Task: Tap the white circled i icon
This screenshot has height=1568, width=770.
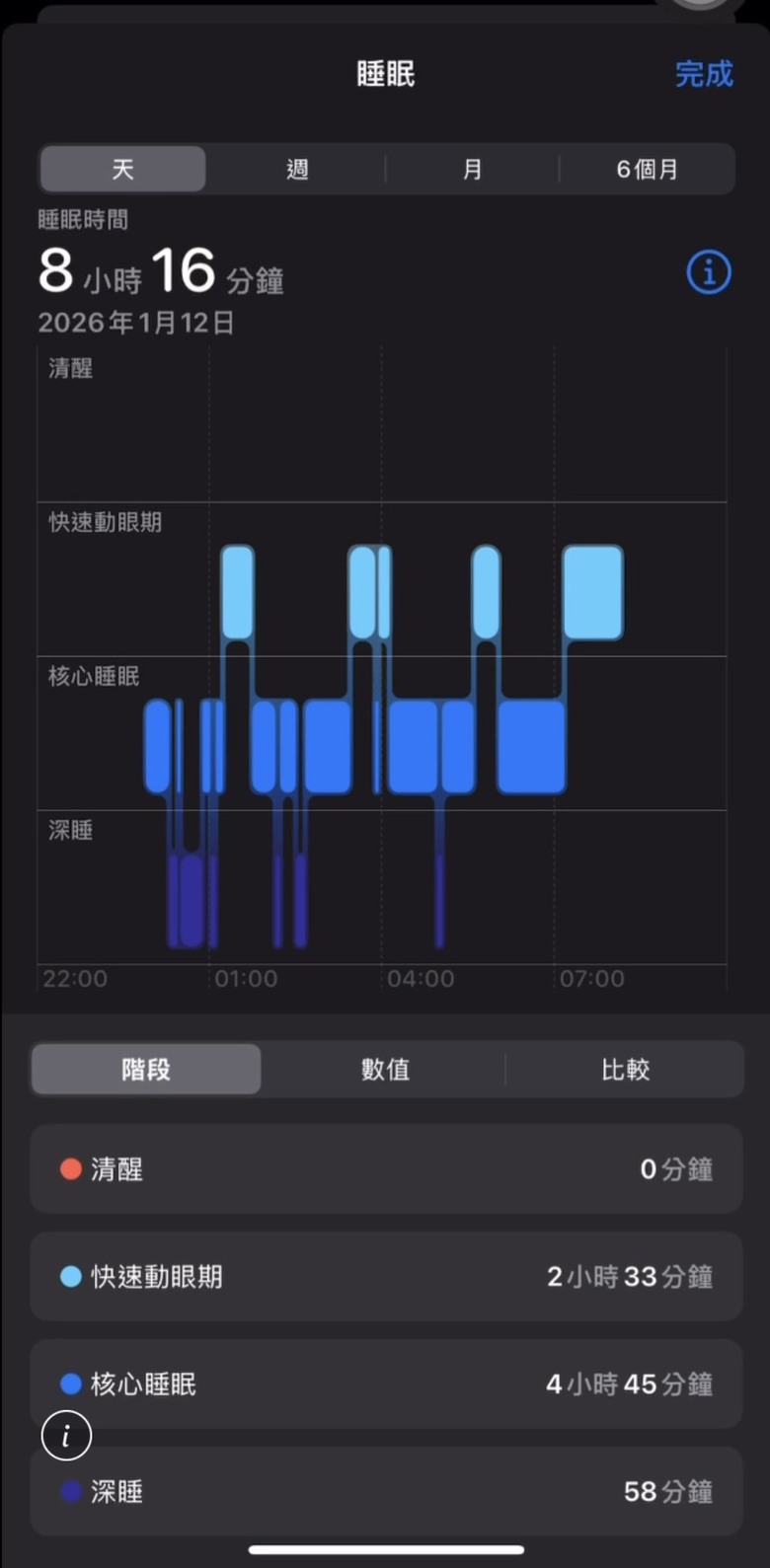Action: (66, 1436)
